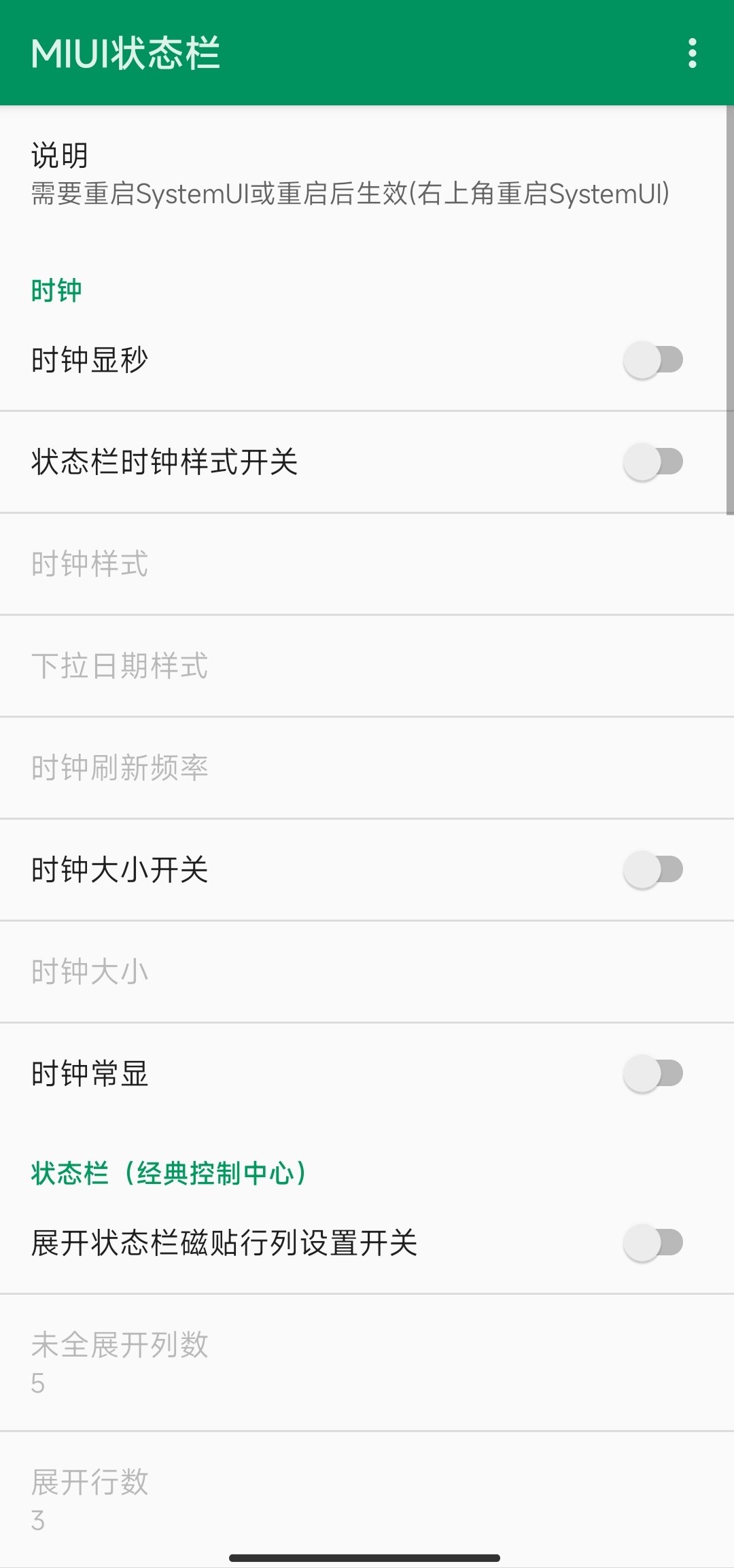Toggle 状态栏时钟样式开关 on

(652, 461)
